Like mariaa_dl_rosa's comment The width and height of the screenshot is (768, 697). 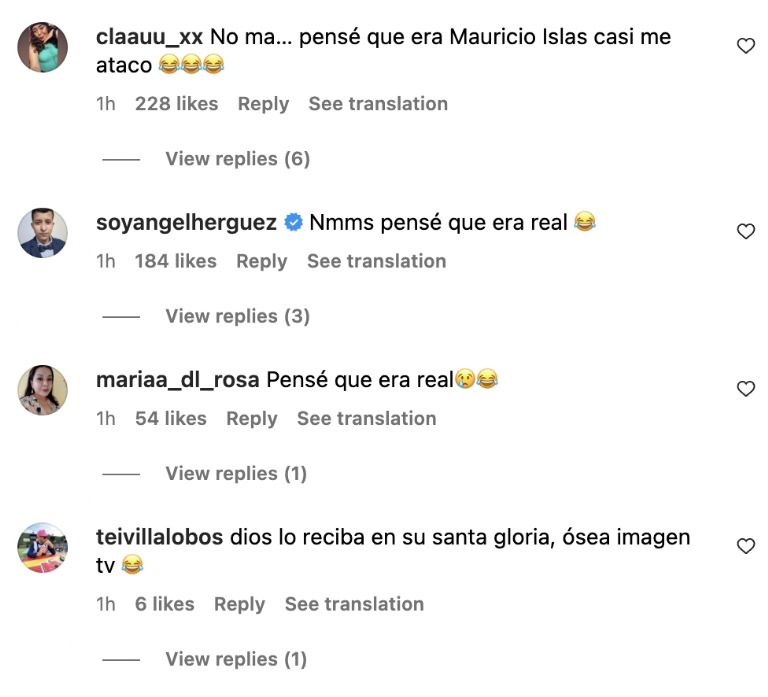[745, 389]
